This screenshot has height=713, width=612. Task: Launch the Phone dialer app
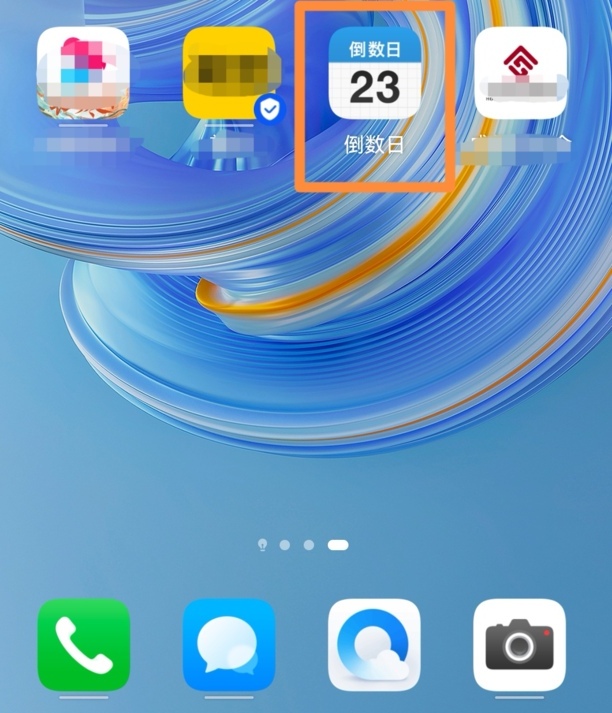(84, 644)
